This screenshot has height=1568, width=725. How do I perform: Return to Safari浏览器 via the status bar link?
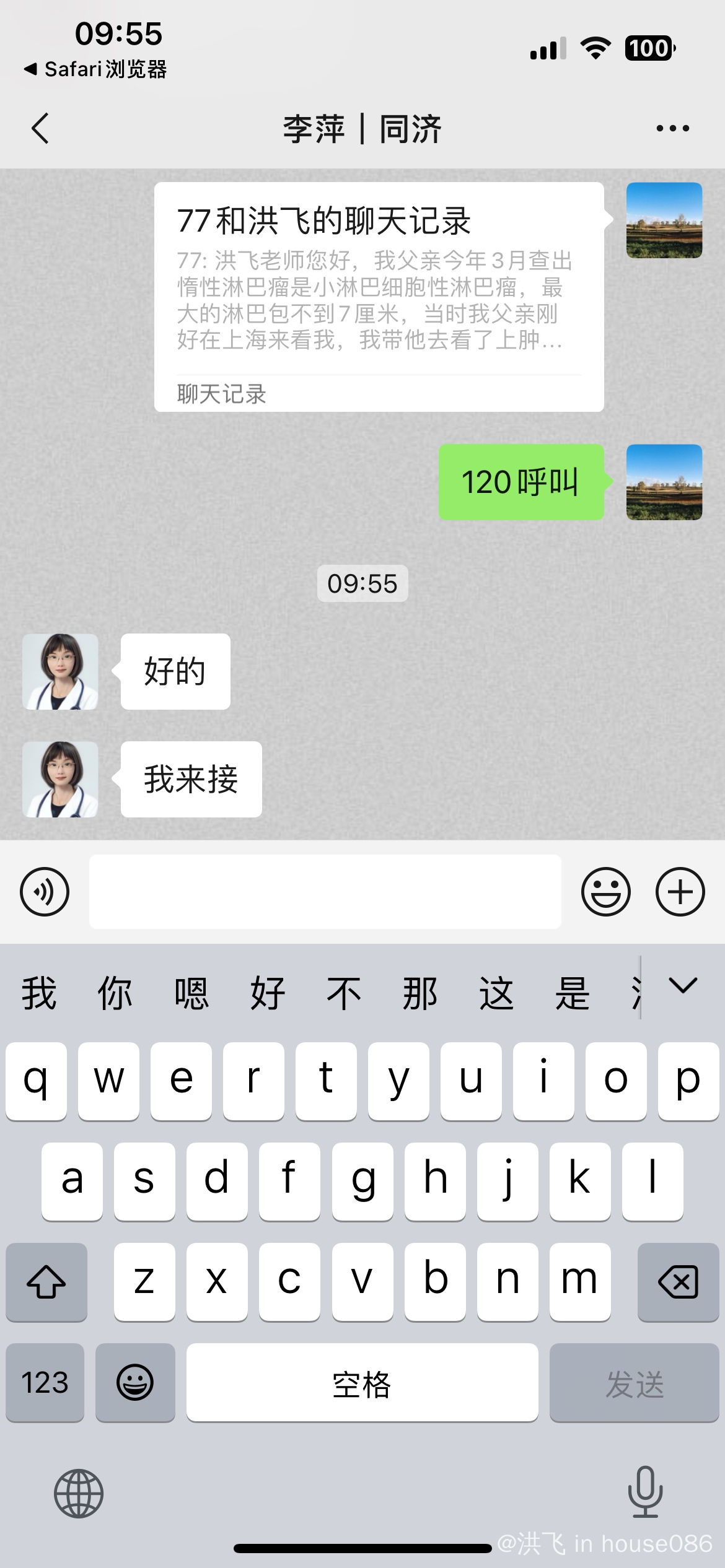[95, 69]
